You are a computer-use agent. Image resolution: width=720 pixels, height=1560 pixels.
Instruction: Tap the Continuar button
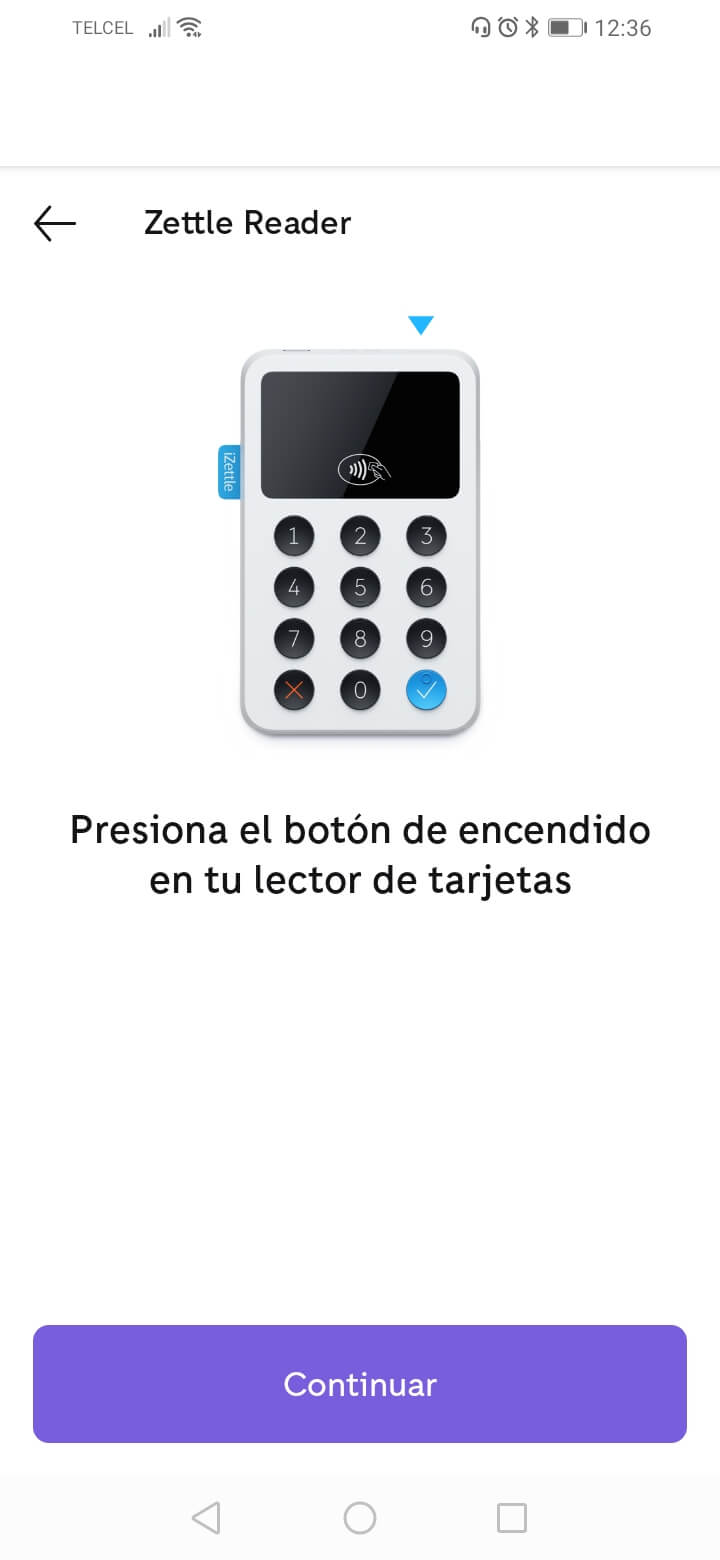point(360,1384)
